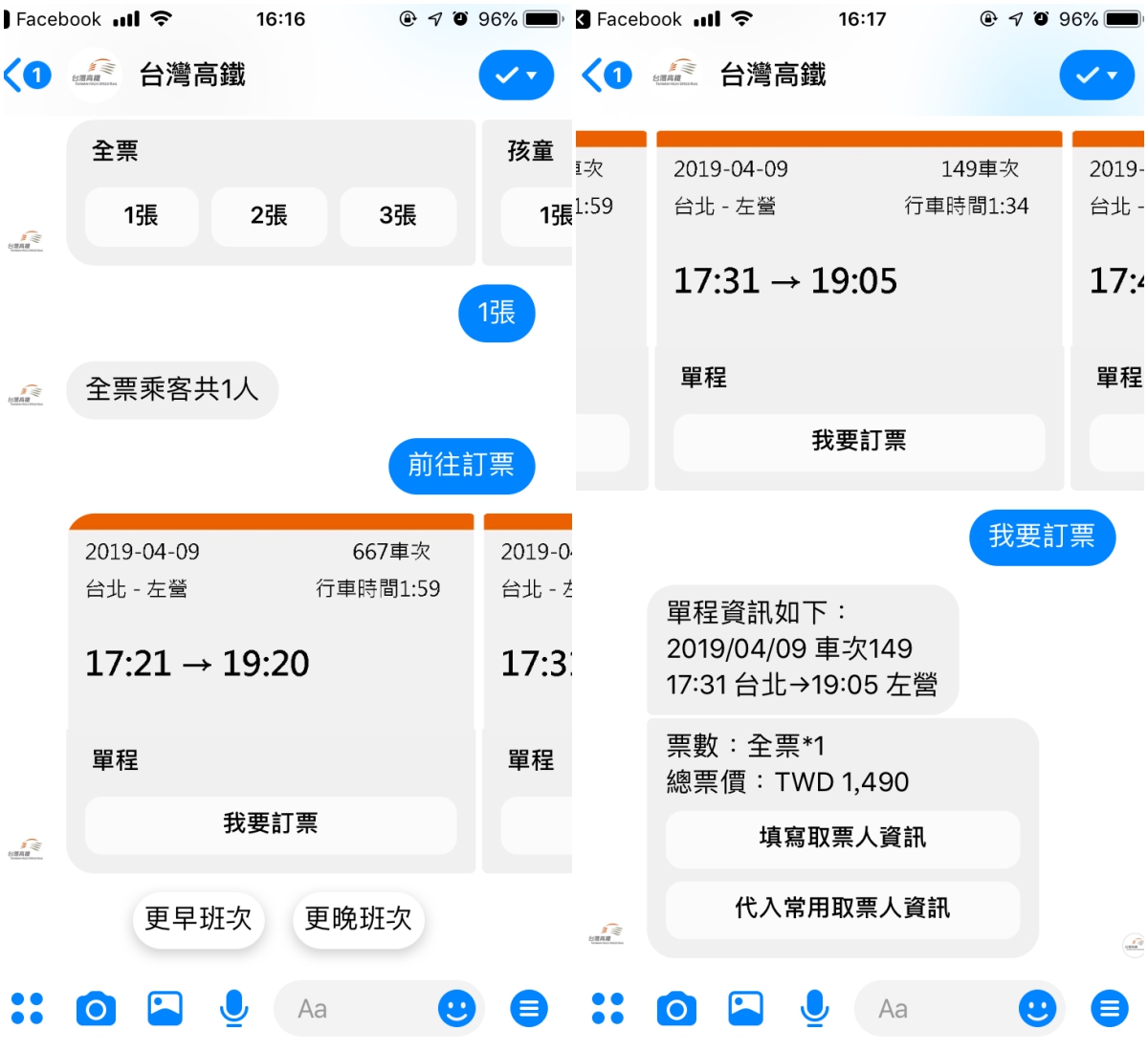Pick 3張 under 全票
Viewport: 1148px width, 1052px height.
click(398, 216)
